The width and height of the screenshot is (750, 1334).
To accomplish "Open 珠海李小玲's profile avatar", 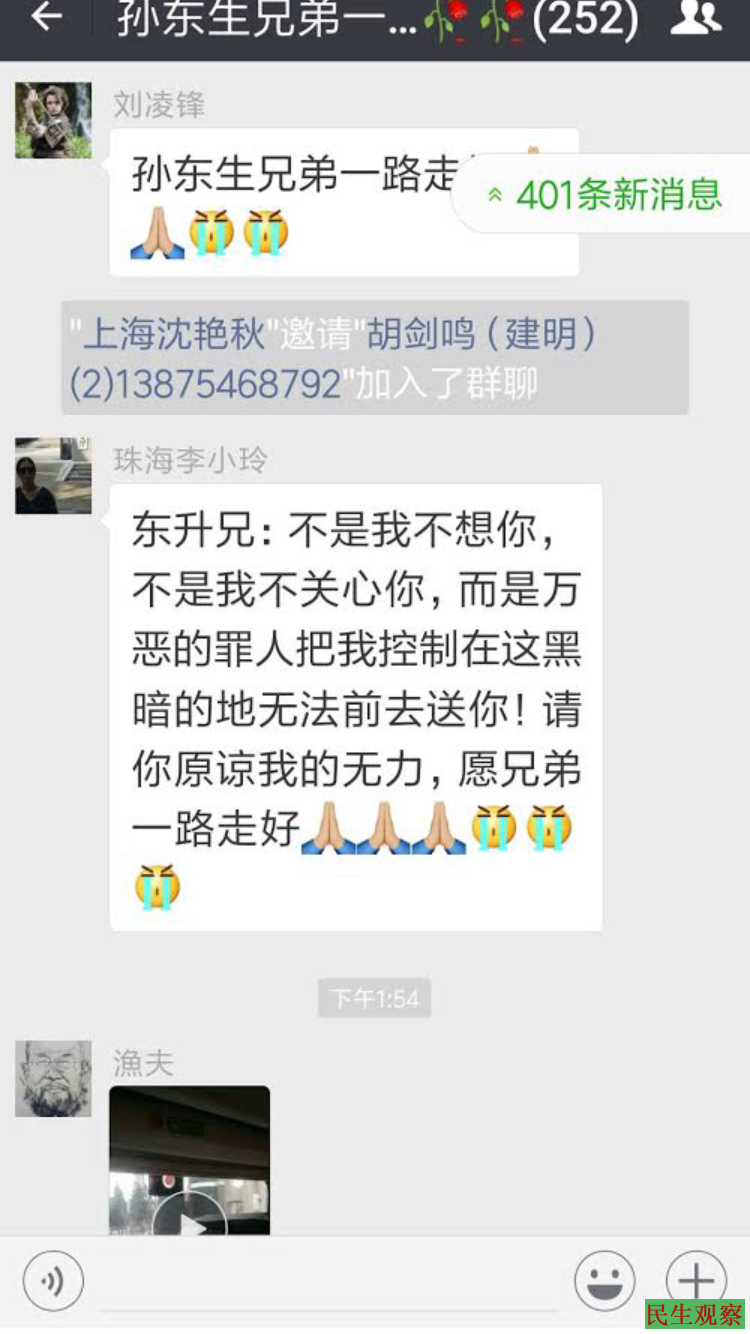I will coord(53,476).
